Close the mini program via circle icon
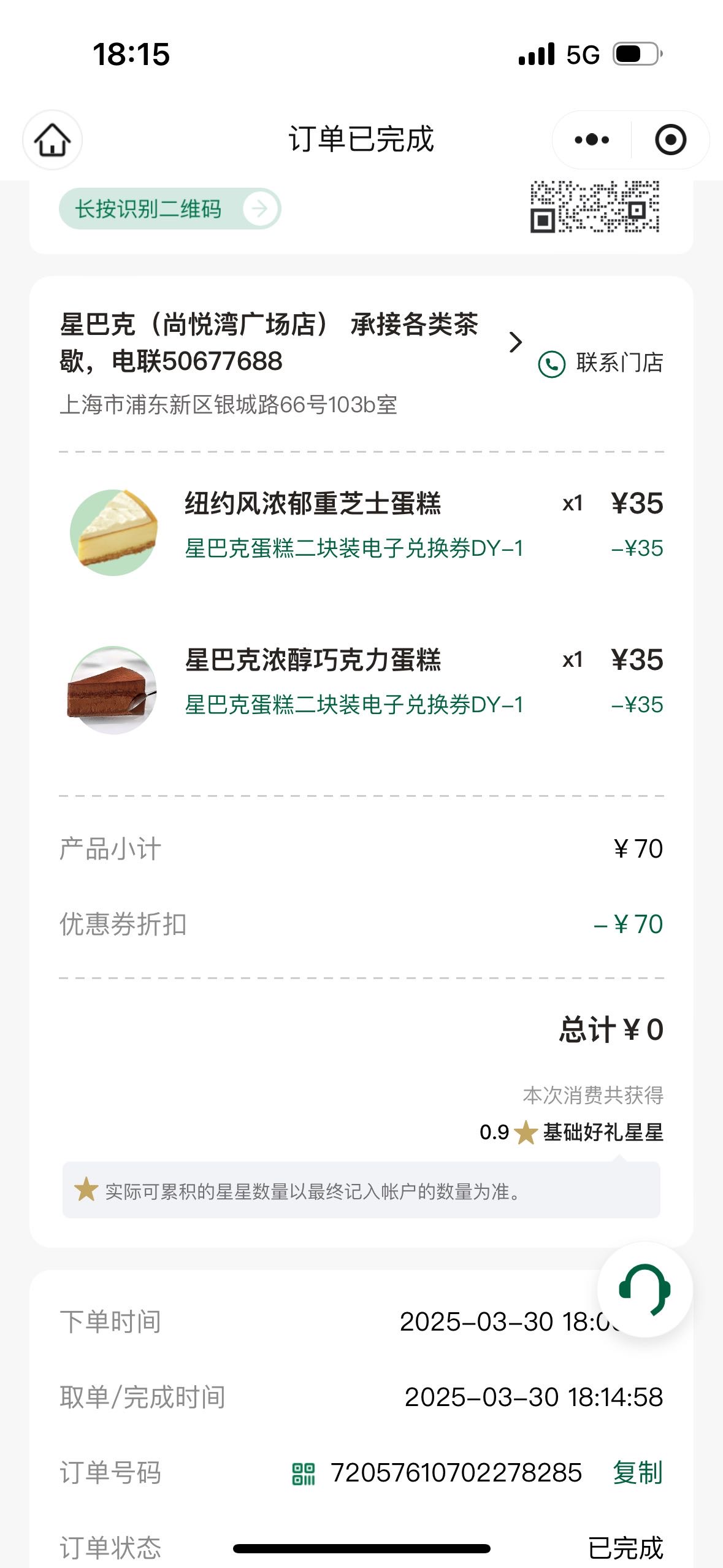Image resolution: width=723 pixels, height=1568 pixels. point(670,140)
